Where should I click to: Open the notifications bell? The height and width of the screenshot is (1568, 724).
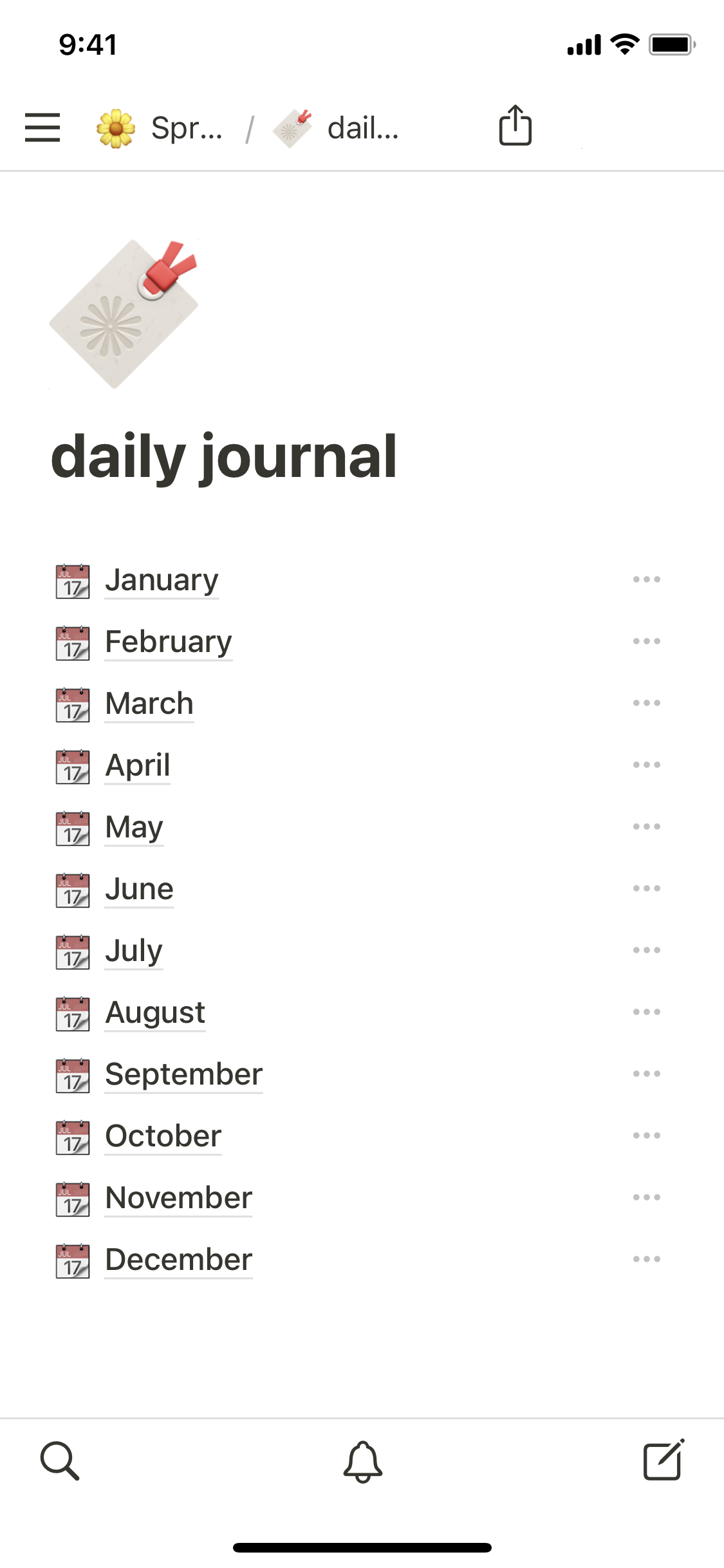click(362, 1461)
